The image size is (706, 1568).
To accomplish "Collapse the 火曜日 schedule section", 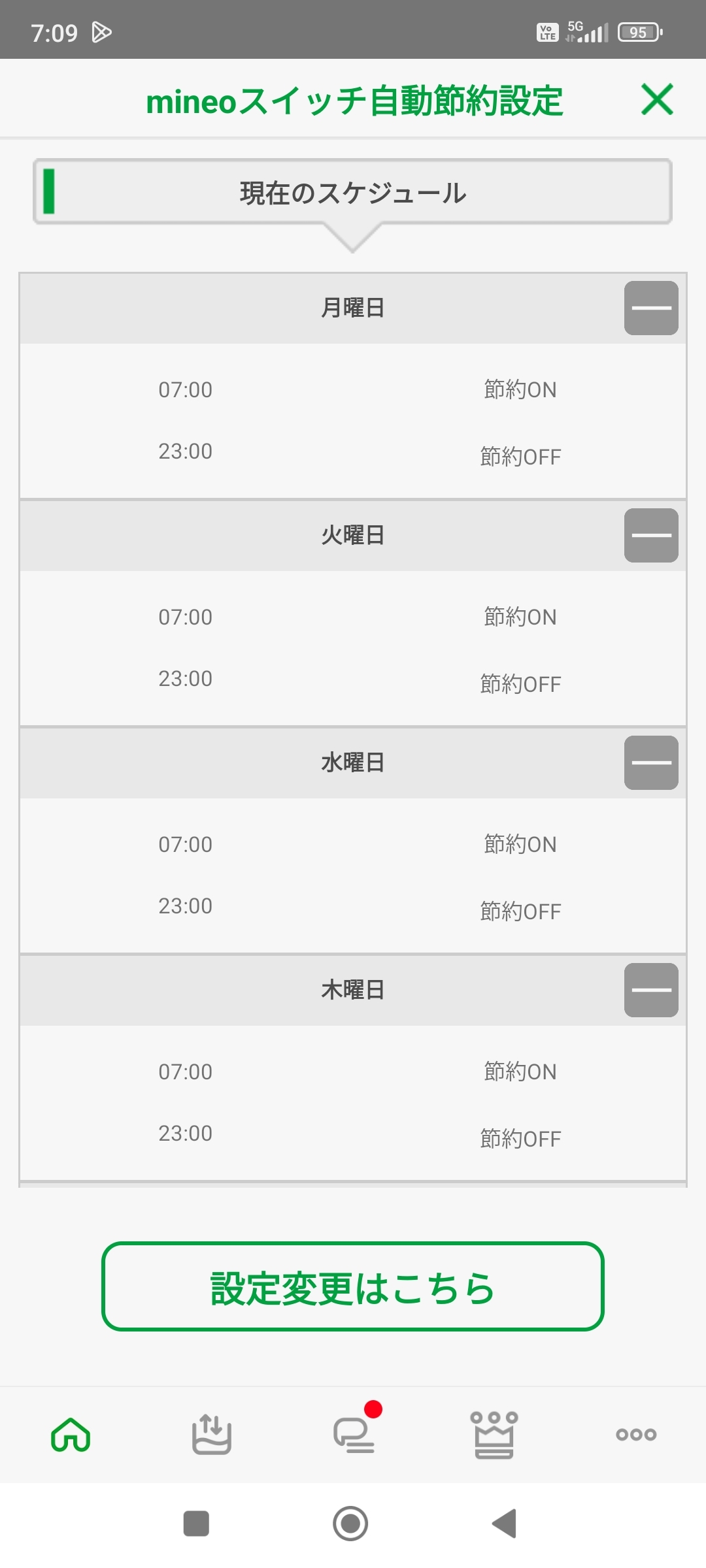I will pos(651,535).
